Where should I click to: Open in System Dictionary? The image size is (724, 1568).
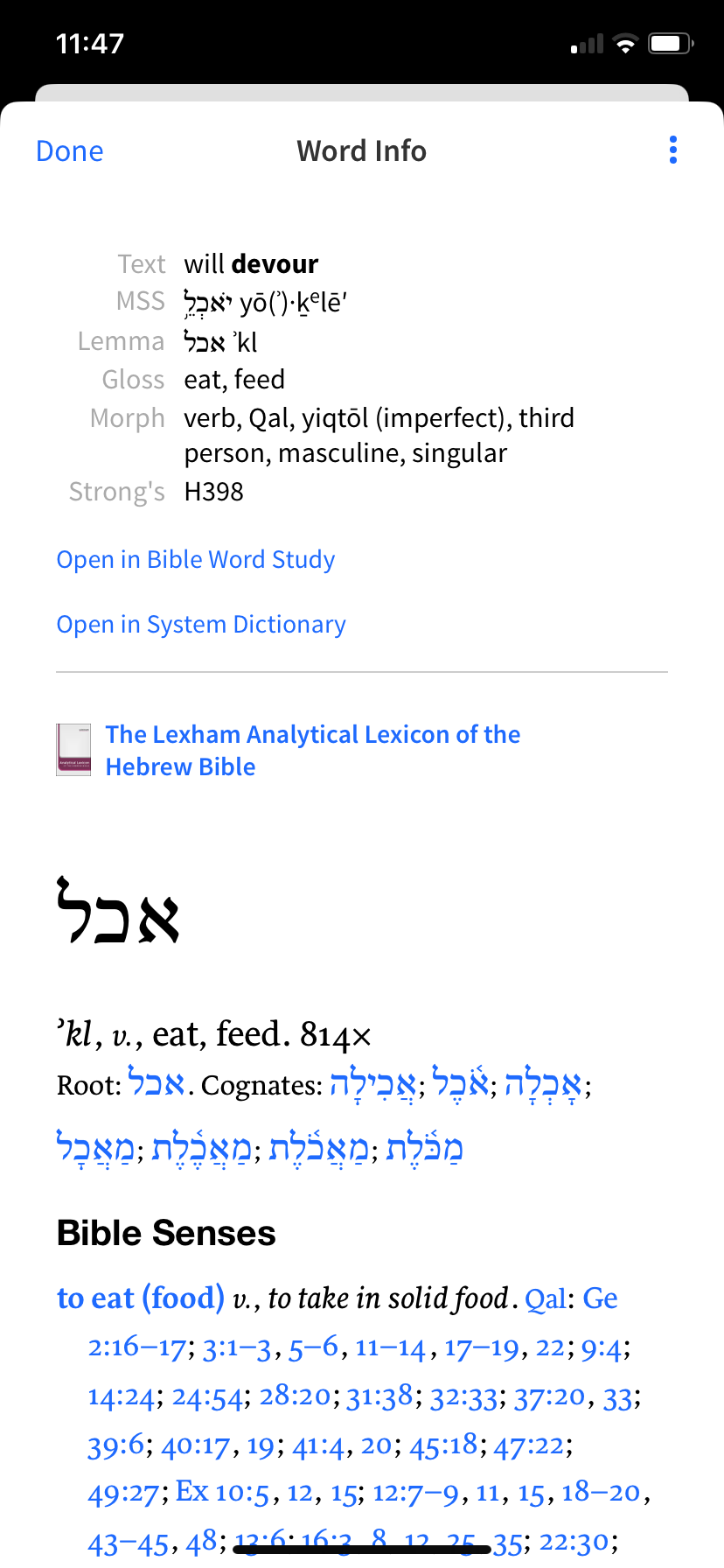pos(201,625)
